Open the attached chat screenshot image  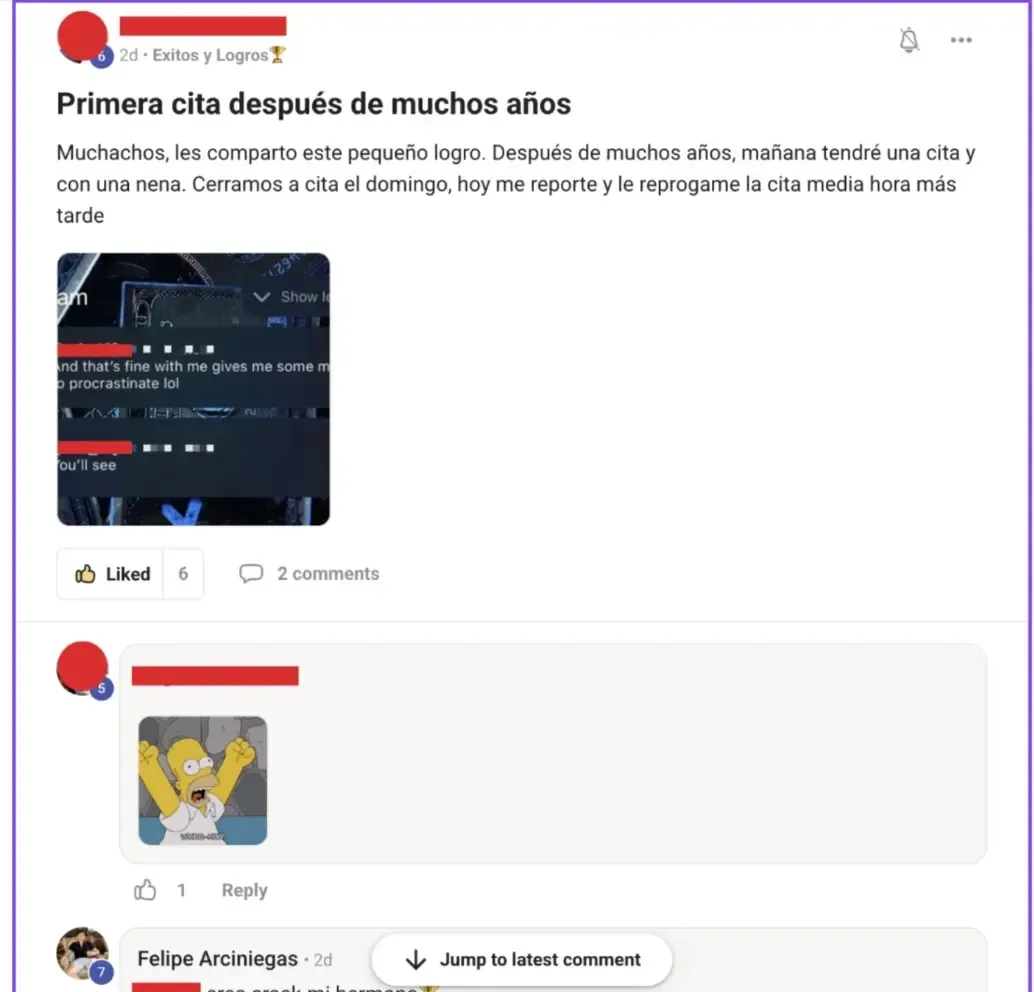click(x=193, y=389)
